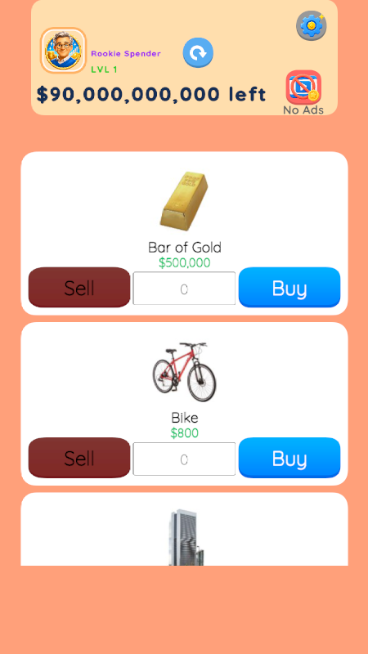Screen dimensions: 368x654
Task: Open the settings gear icon
Action: (x=311, y=26)
